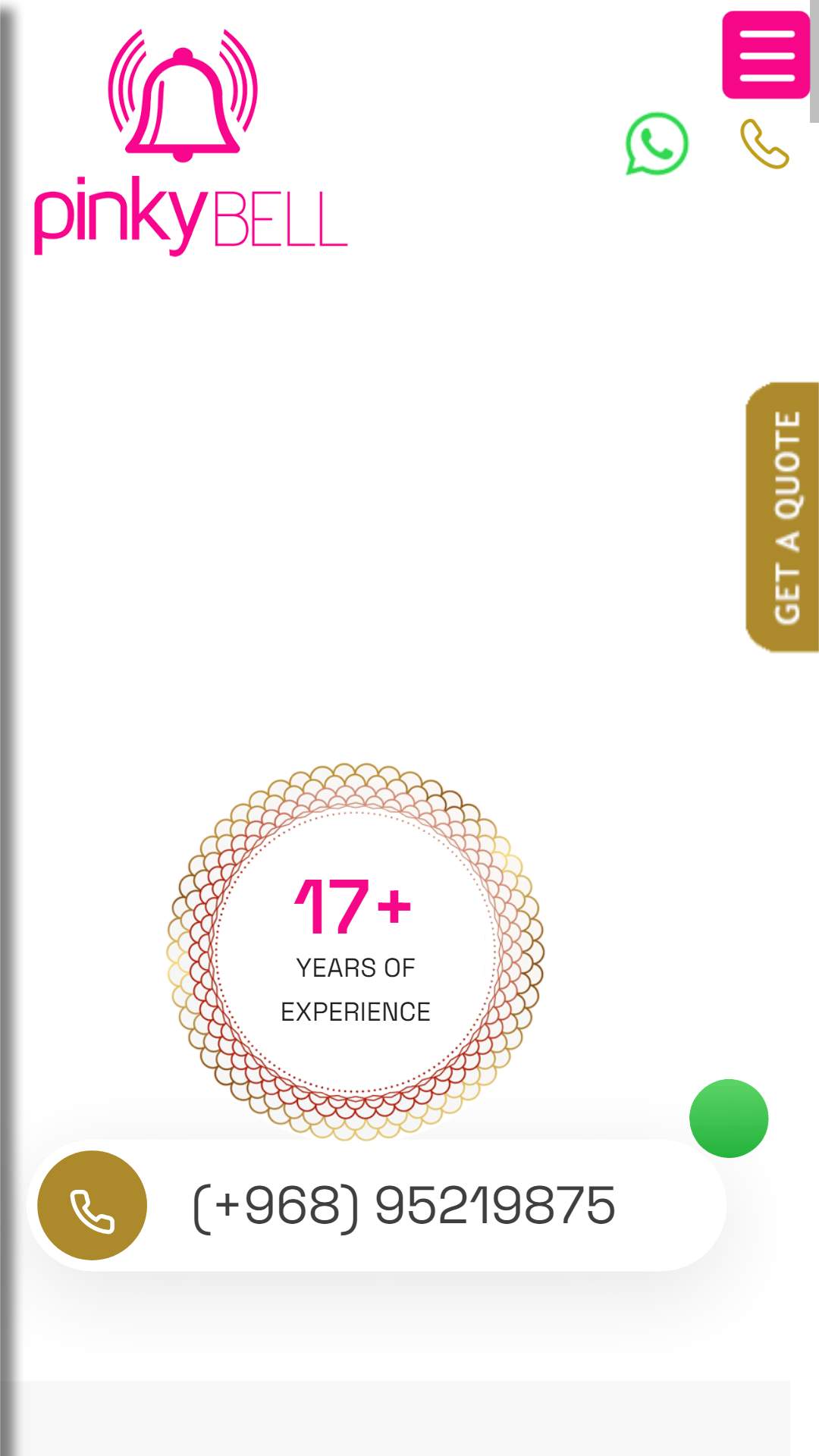
Task: Open the Get A Quote side tab
Action: click(x=783, y=517)
